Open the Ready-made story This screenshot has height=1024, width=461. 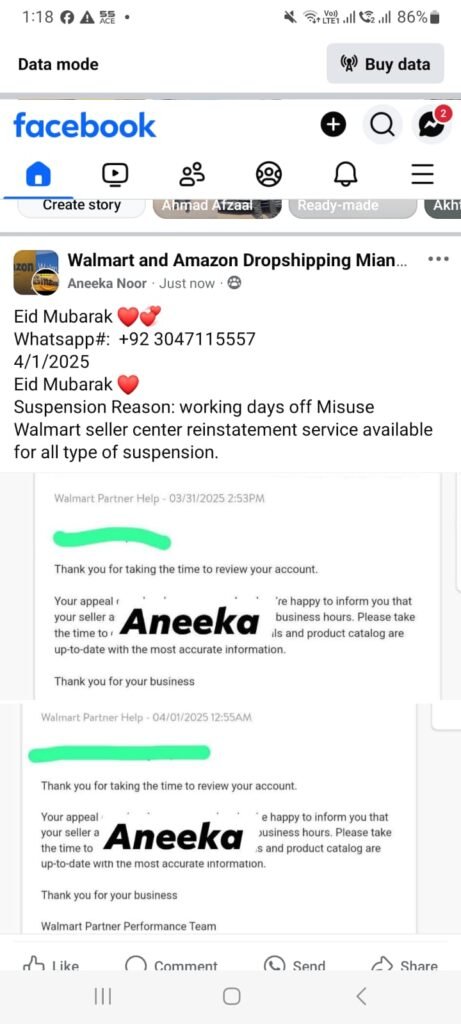[x=353, y=207]
